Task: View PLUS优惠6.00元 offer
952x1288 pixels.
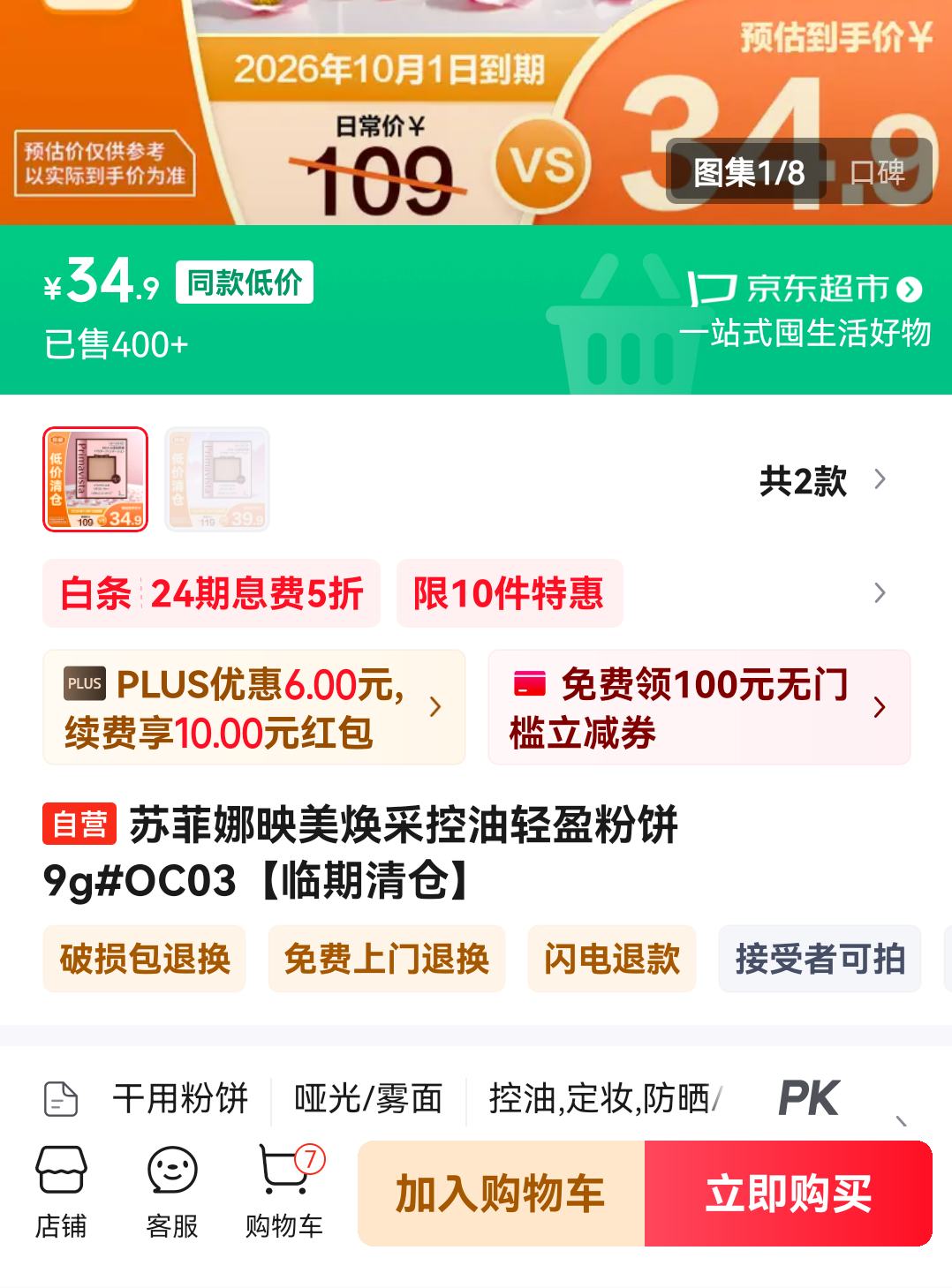Action: (x=253, y=707)
